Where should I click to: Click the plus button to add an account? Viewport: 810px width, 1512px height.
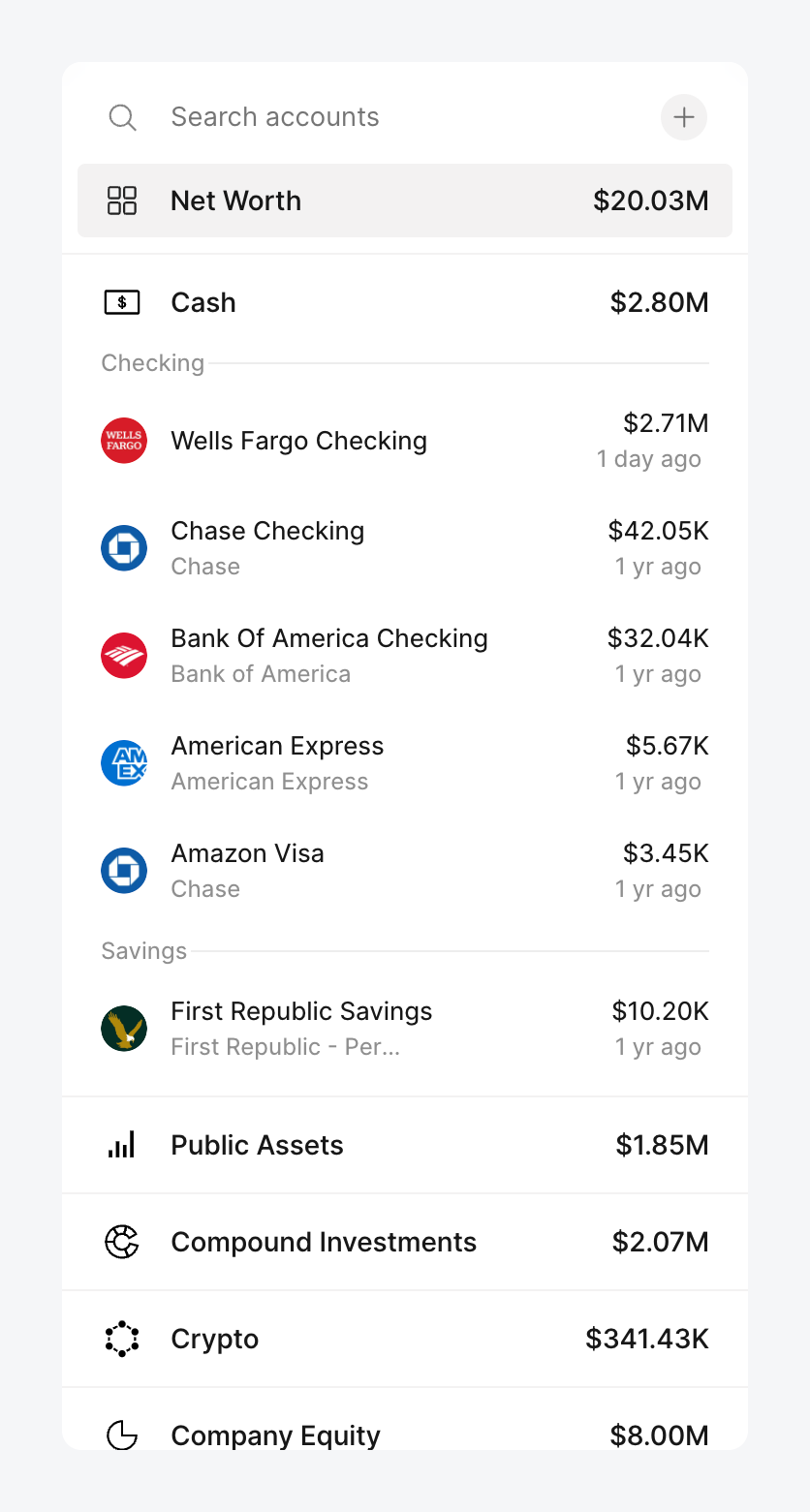pos(684,116)
